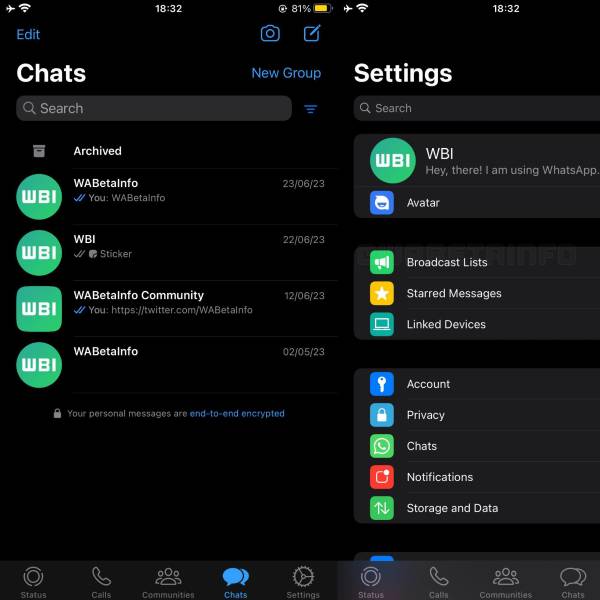The image size is (600, 600).
Task: Go to Account settings
Action: tap(480, 384)
